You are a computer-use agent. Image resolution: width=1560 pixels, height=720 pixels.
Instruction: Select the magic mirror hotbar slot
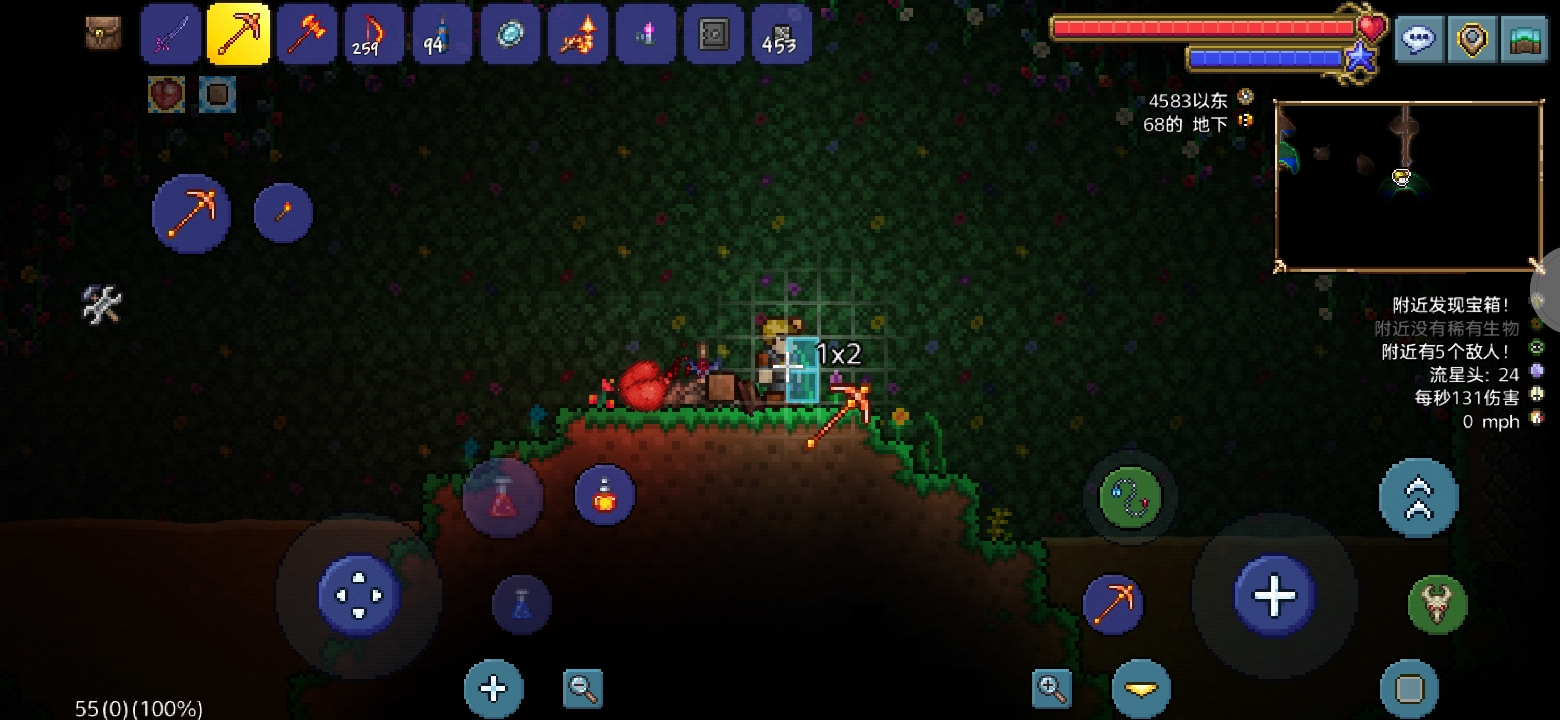coord(510,35)
